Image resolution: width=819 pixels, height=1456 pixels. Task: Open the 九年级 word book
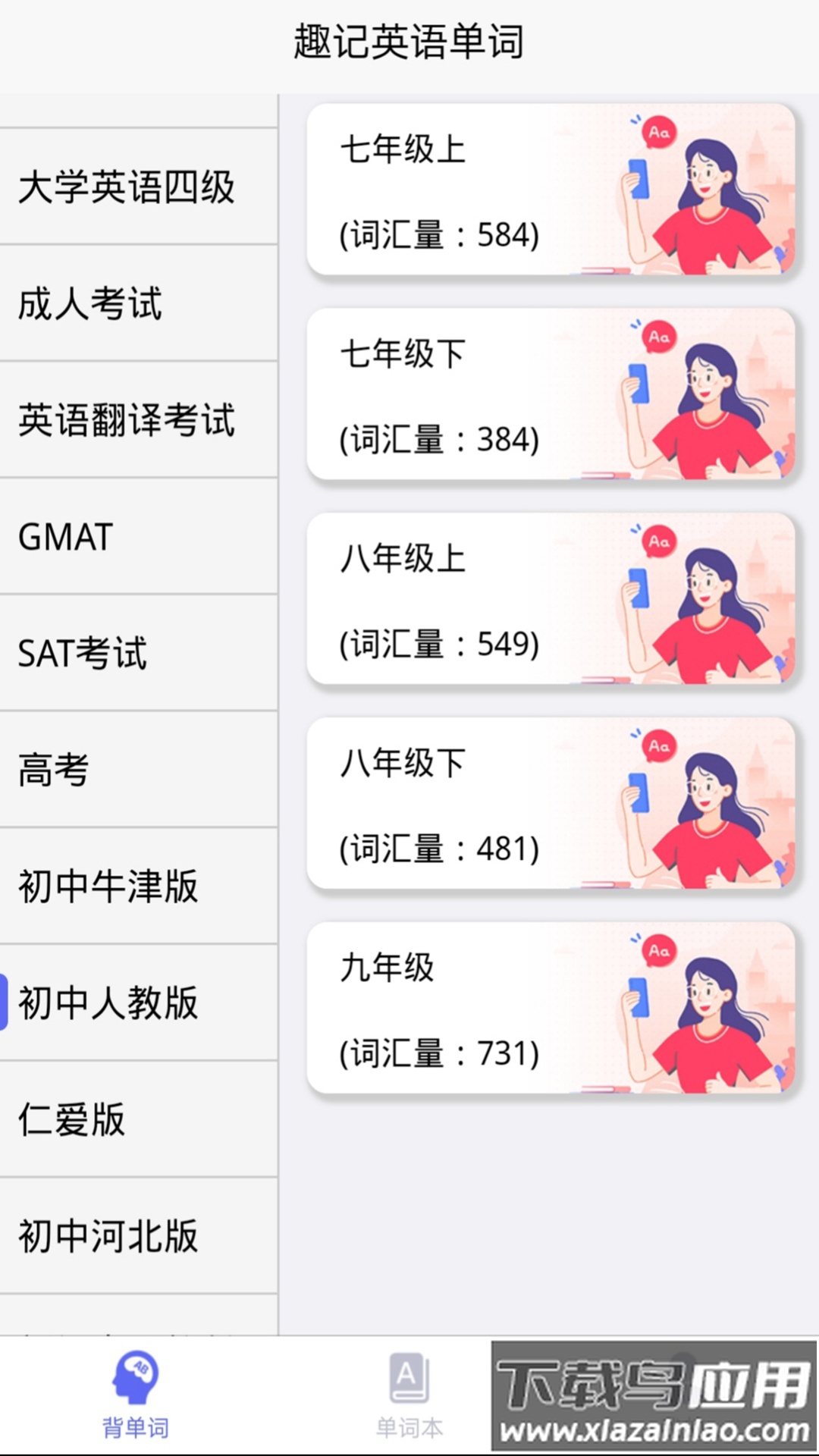pyautogui.click(x=455, y=1009)
